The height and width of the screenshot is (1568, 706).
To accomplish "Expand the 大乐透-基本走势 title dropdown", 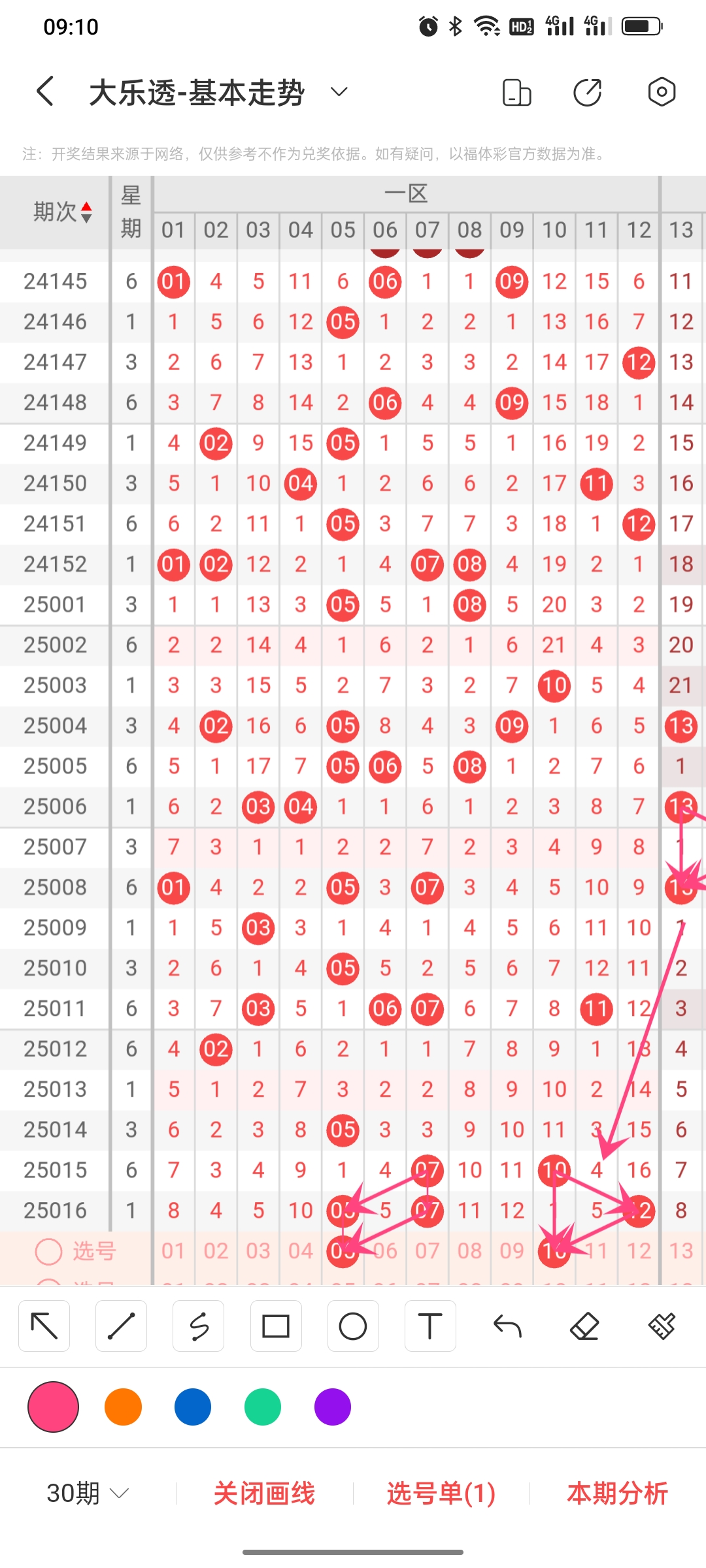I will 339,91.
